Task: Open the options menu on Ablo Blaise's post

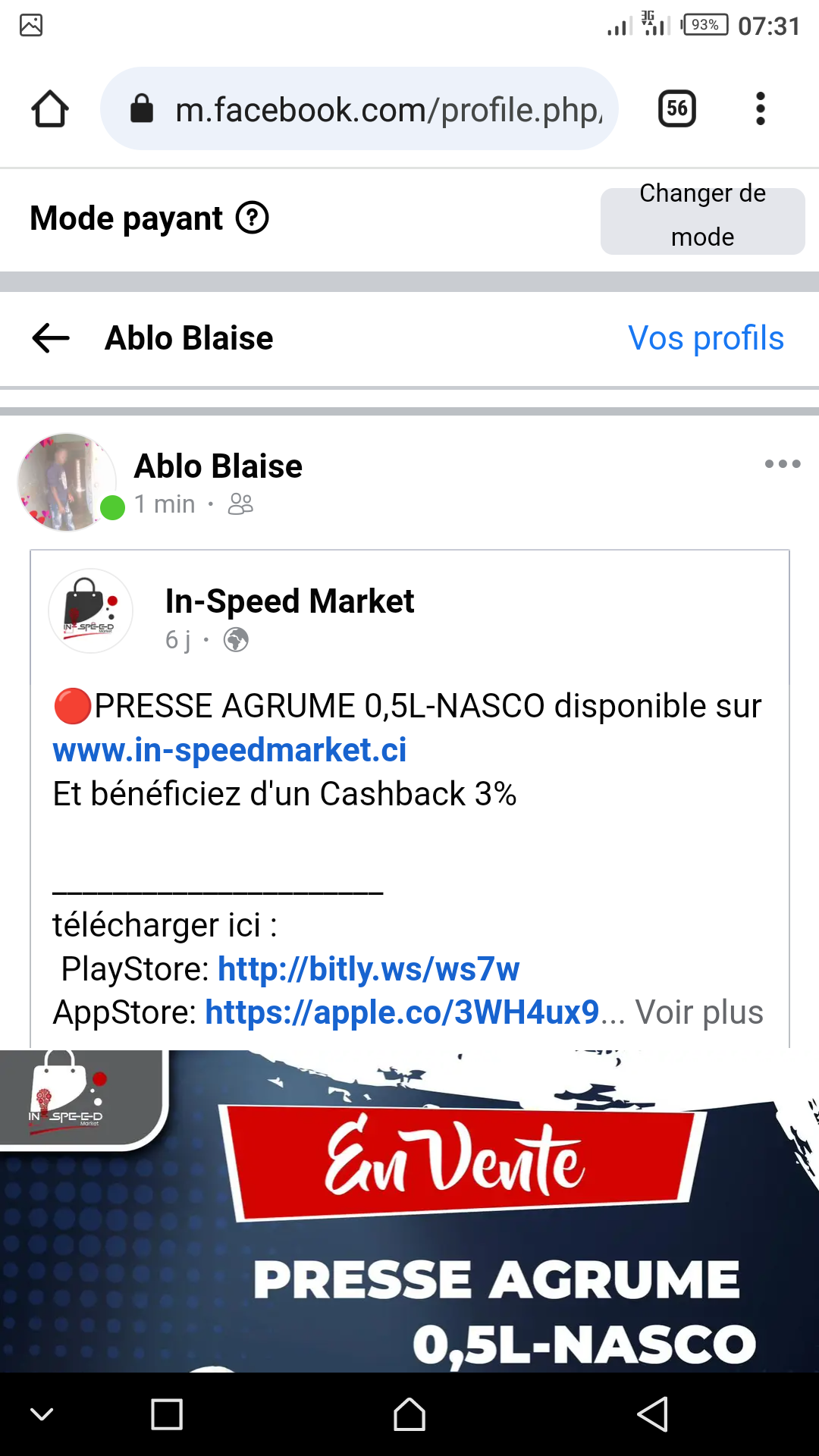Action: click(782, 464)
